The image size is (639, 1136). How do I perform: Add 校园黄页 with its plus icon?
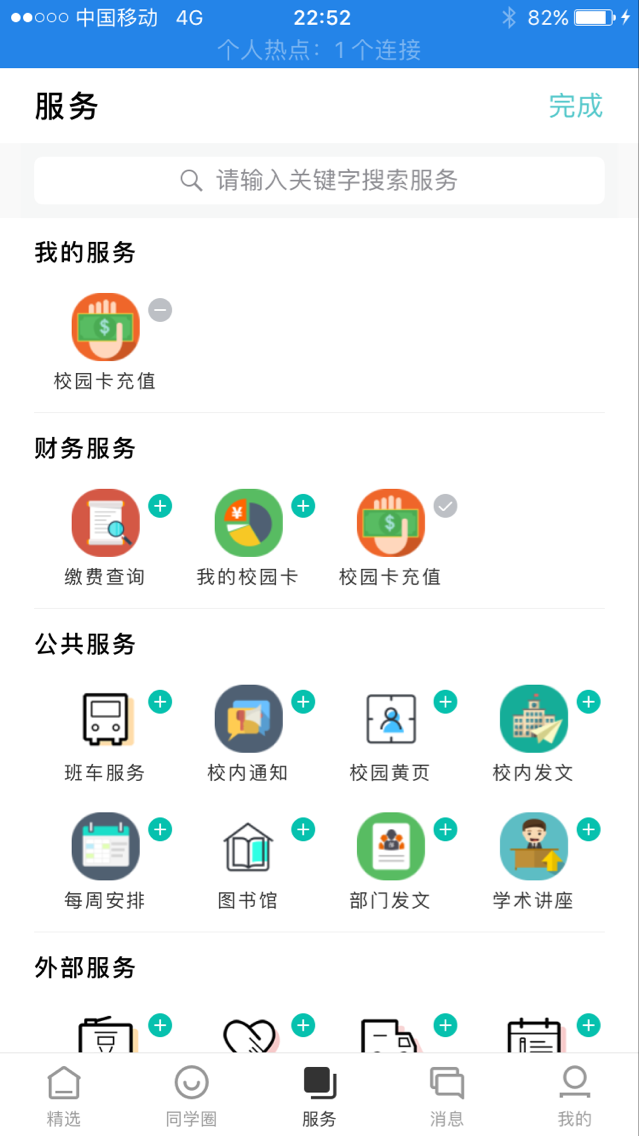pyautogui.click(x=445, y=702)
